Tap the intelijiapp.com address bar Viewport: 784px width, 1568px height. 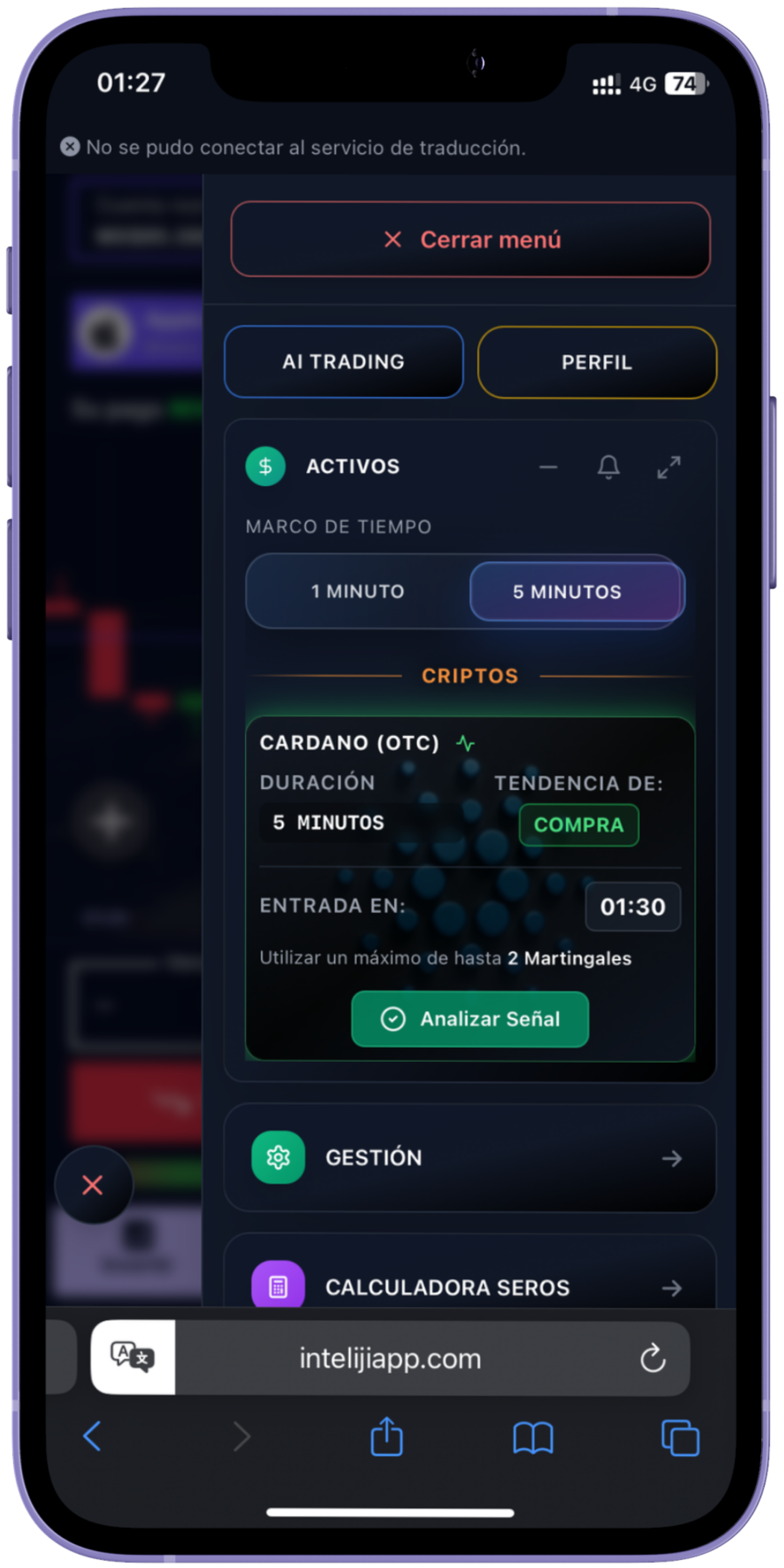pyautogui.click(x=390, y=1358)
